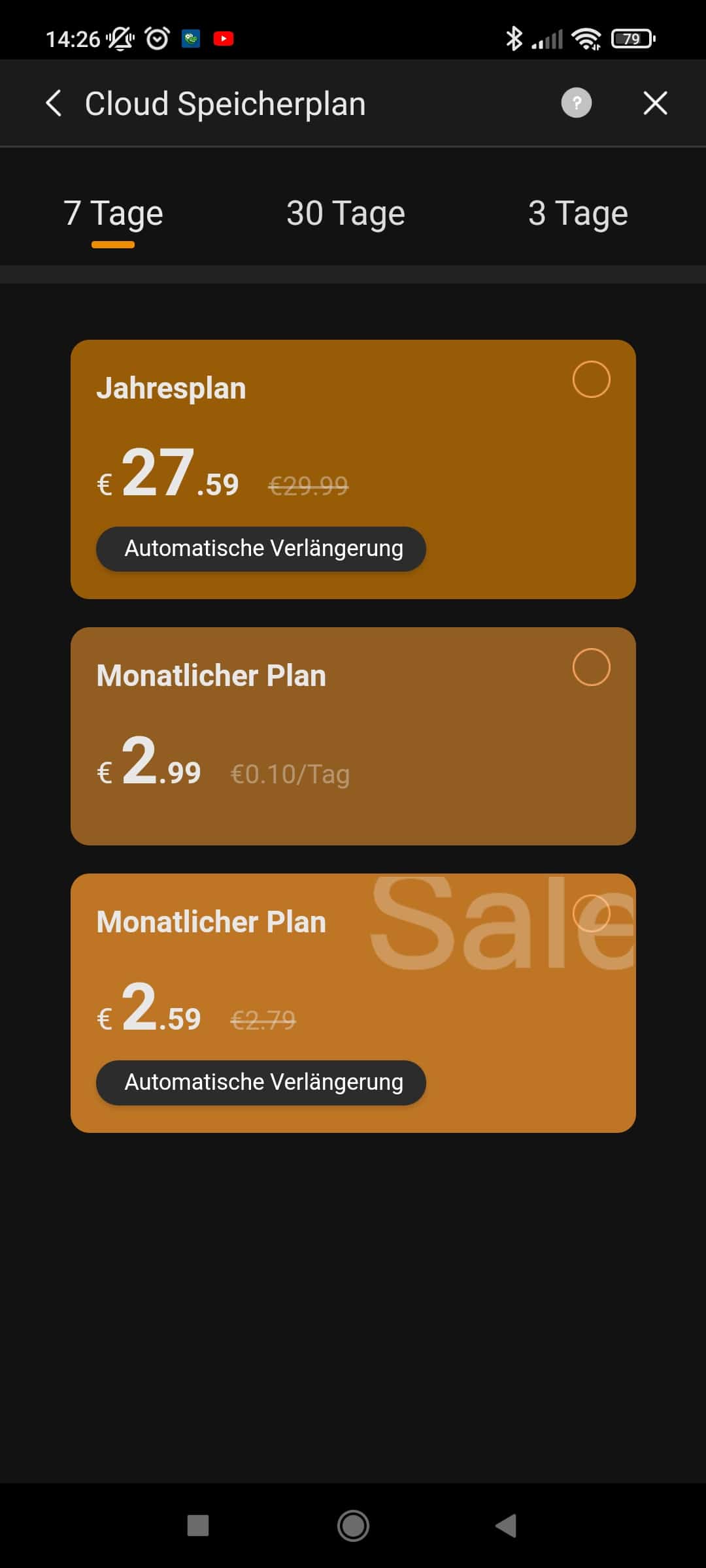Pick the Sale Monatlicher Plan for €2.59

click(591, 913)
